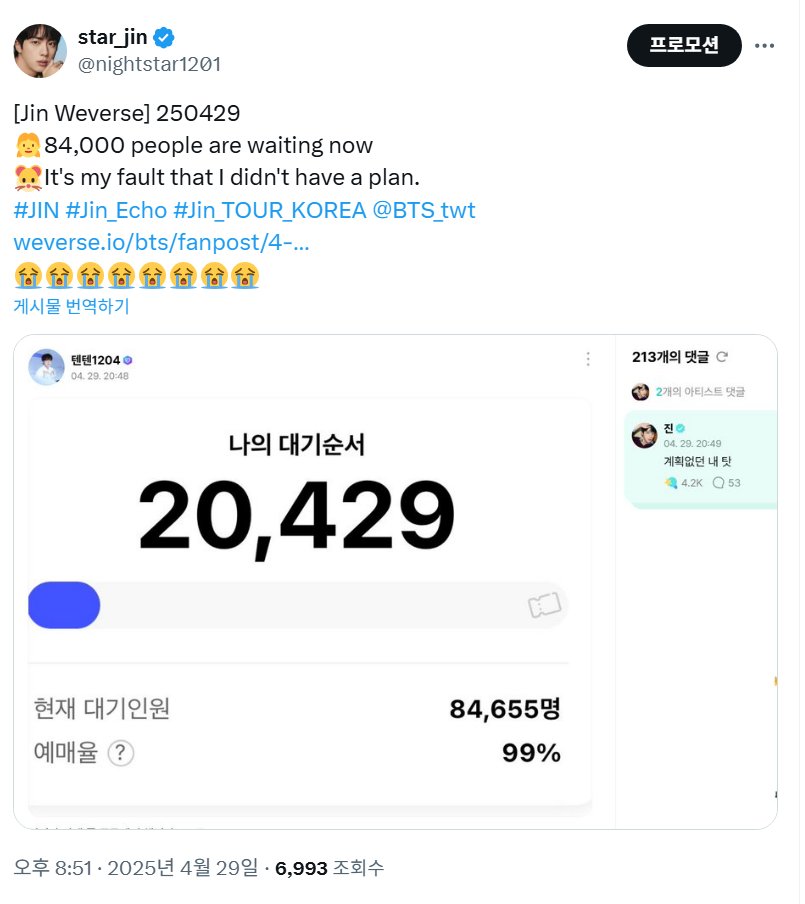Open the post overflow menu
The width and height of the screenshot is (805, 904).
pos(764,46)
